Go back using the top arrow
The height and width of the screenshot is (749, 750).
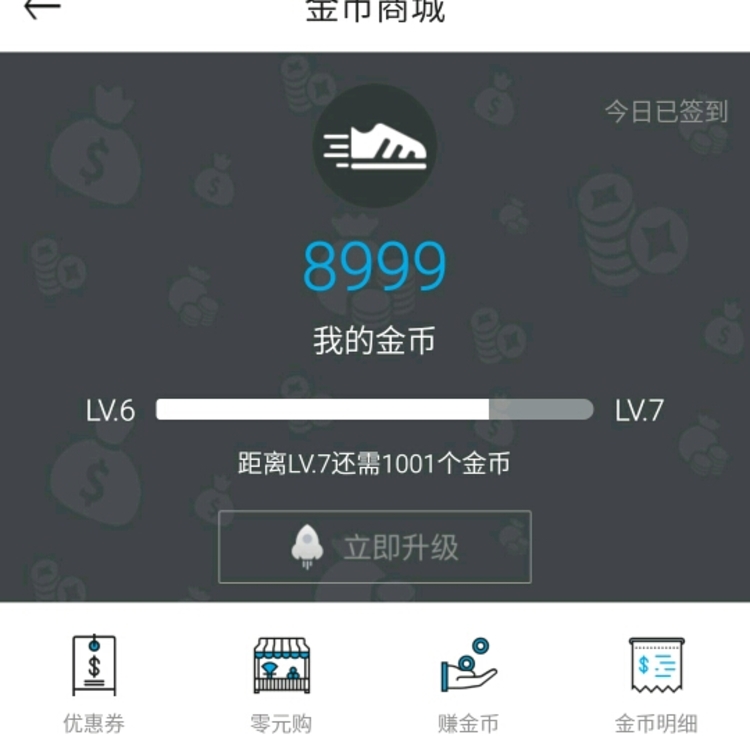pyautogui.click(x=42, y=8)
